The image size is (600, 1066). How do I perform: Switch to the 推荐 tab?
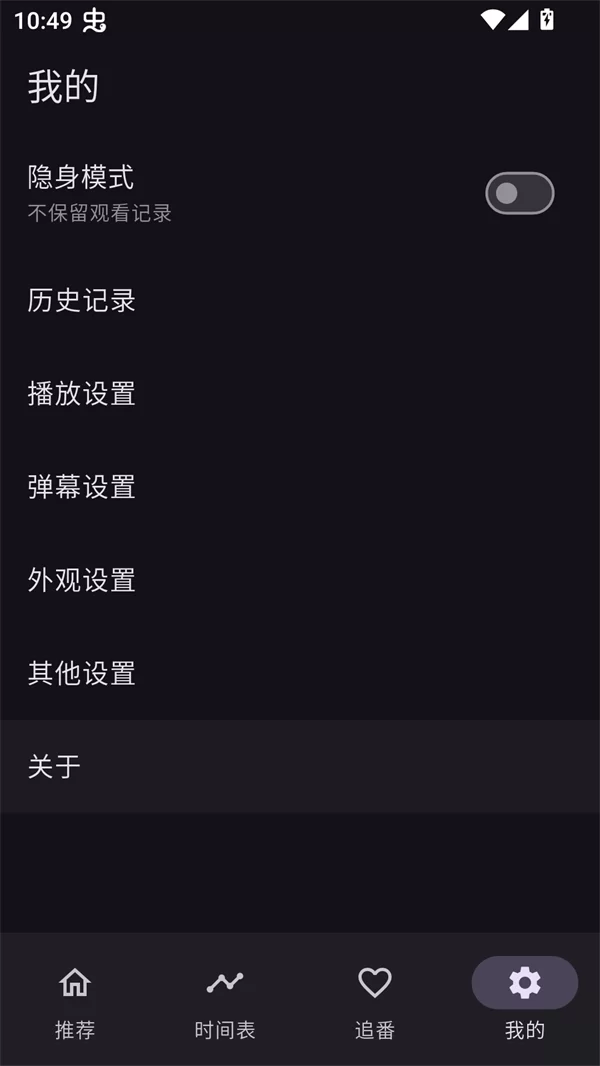(x=75, y=1000)
